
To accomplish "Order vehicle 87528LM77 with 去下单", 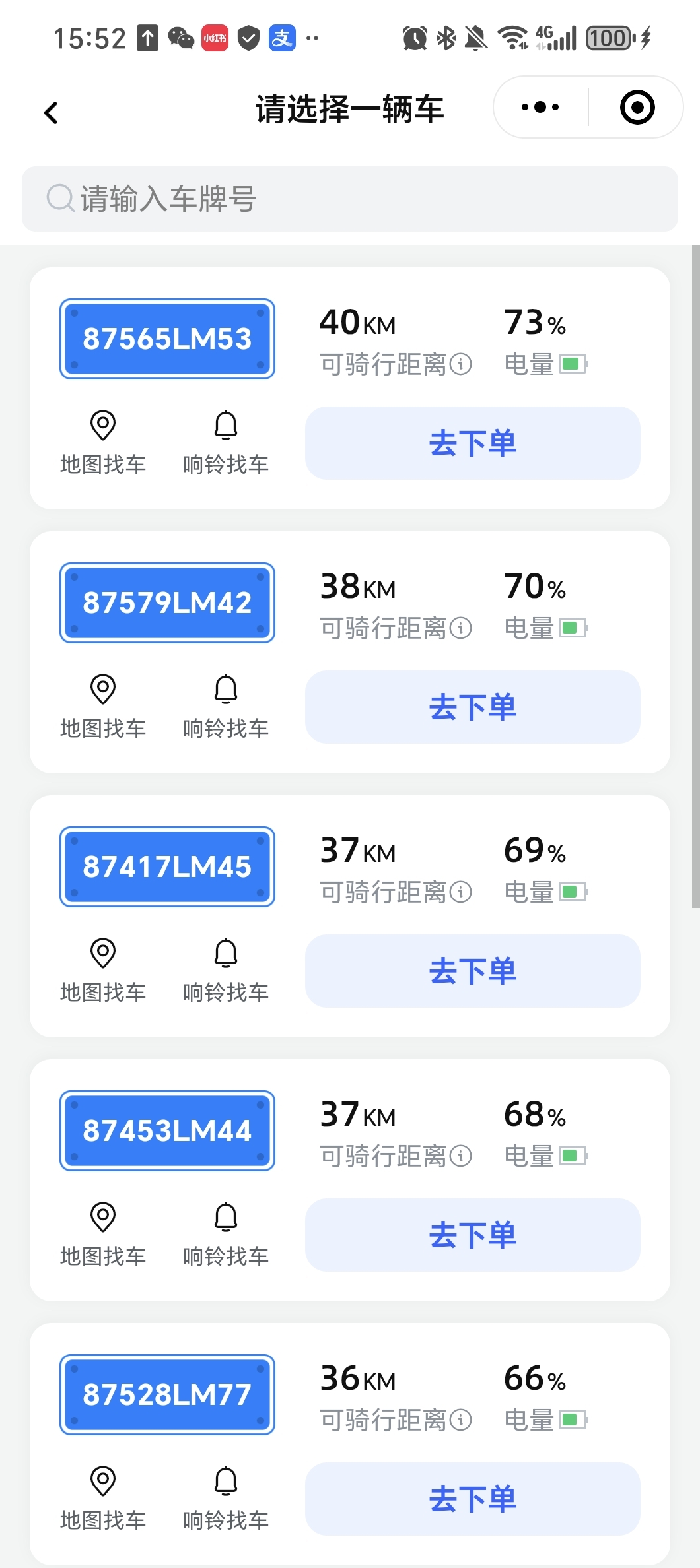I will 472,1499.
